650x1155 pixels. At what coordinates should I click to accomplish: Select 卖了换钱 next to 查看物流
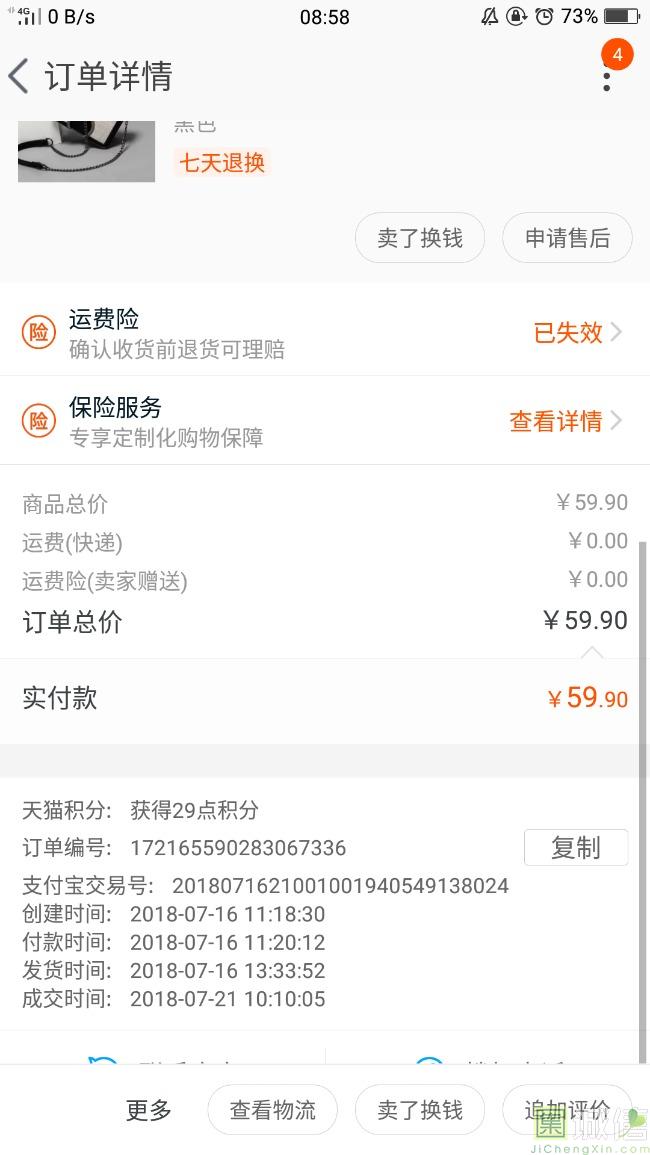[420, 1110]
